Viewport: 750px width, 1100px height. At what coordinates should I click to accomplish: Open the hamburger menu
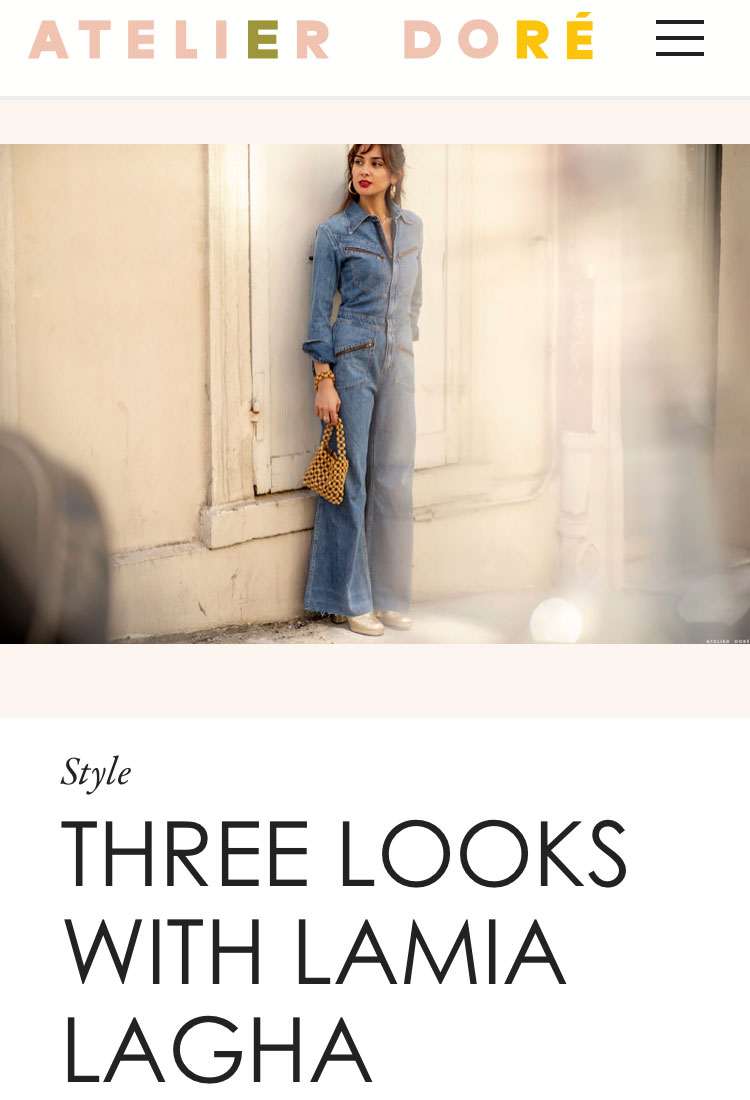(x=680, y=38)
